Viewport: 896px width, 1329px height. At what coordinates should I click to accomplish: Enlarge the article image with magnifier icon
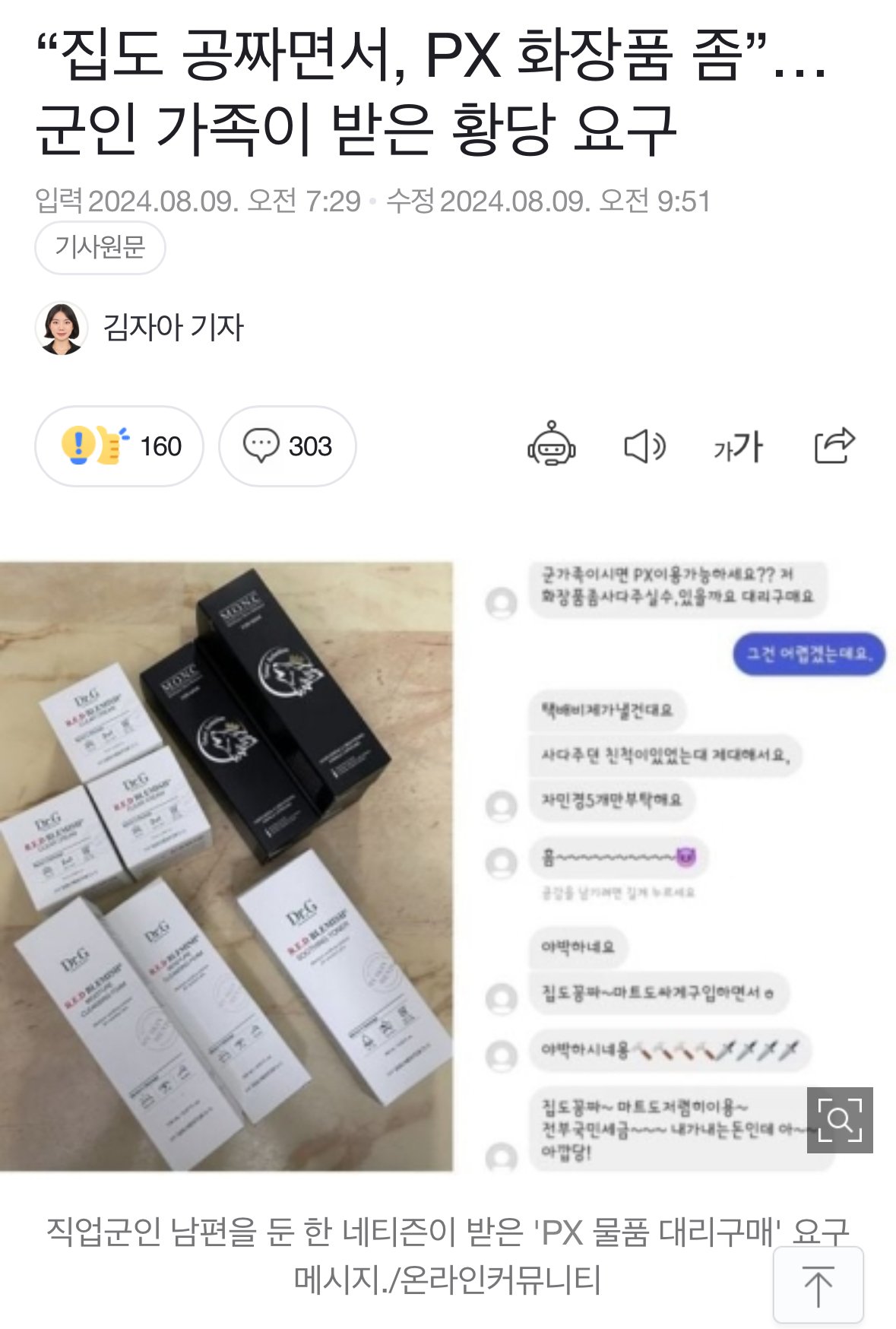[839, 1119]
